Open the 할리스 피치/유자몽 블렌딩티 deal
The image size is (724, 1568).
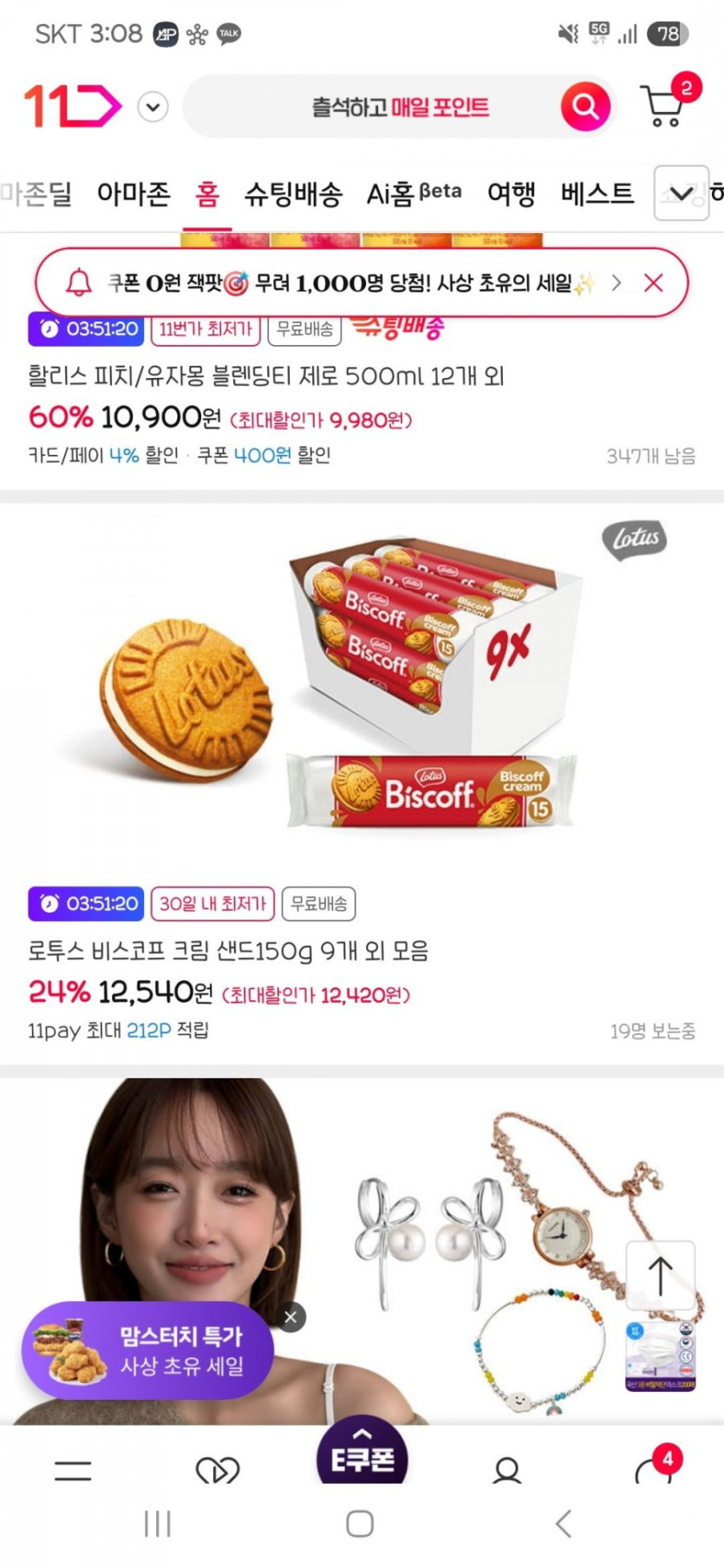(266, 376)
